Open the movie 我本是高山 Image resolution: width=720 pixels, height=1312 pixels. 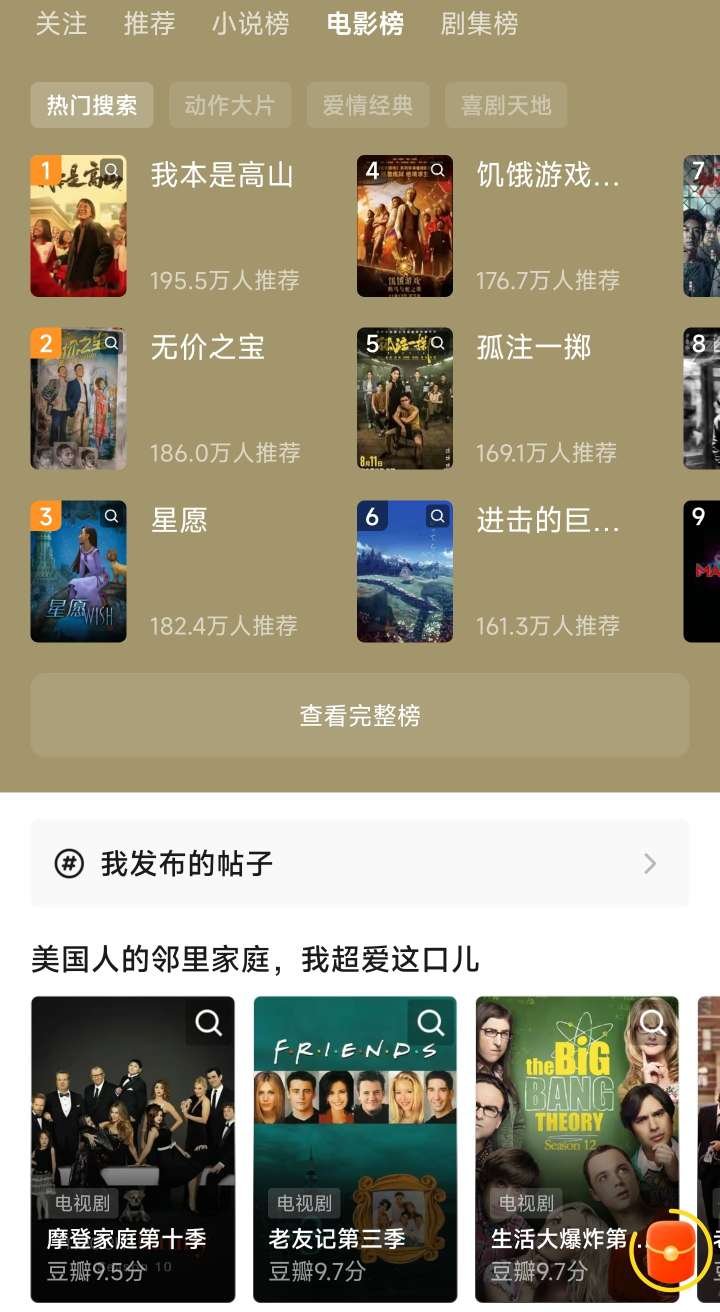[221, 176]
